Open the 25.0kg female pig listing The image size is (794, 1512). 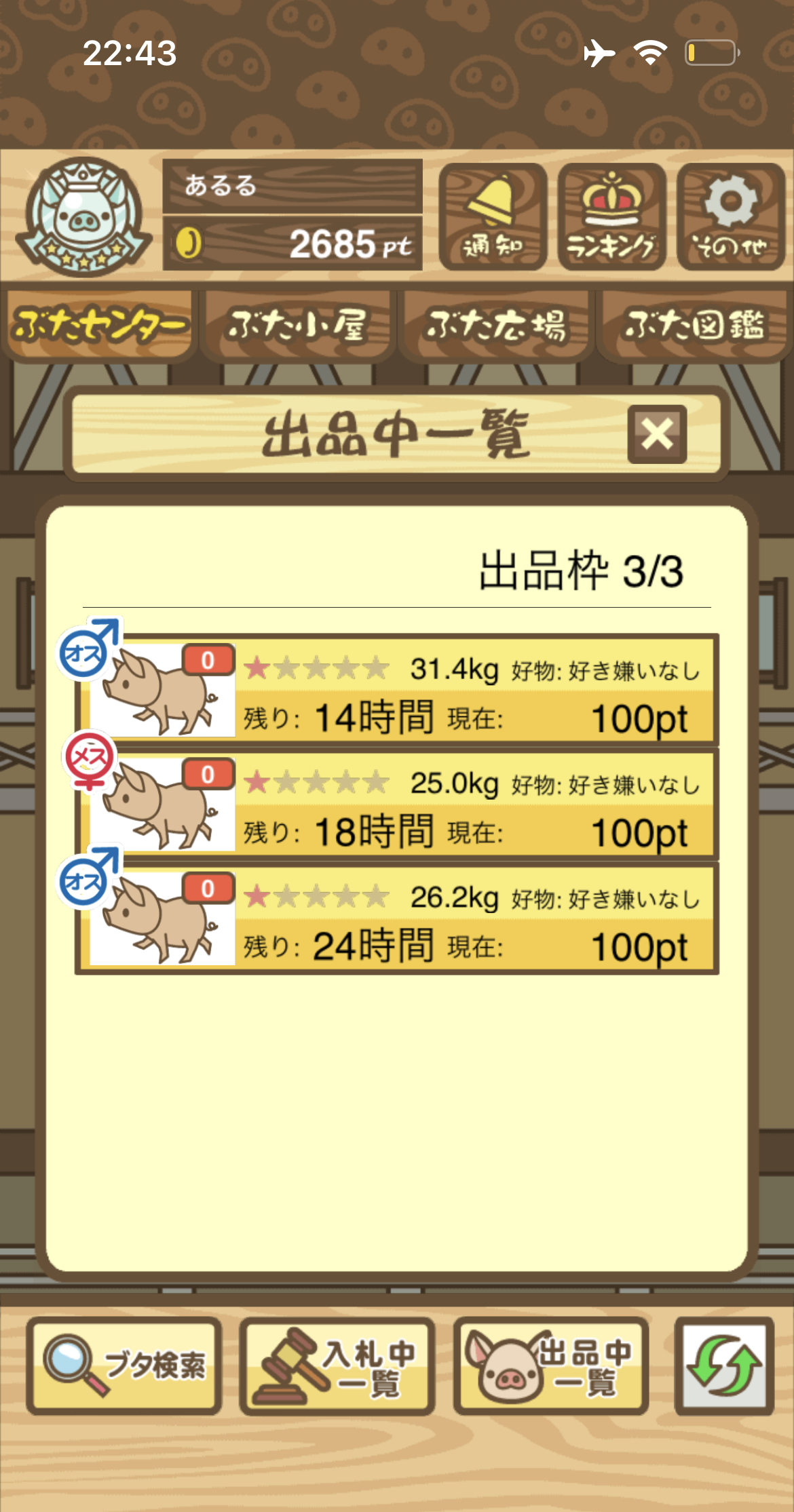[397, 804]
